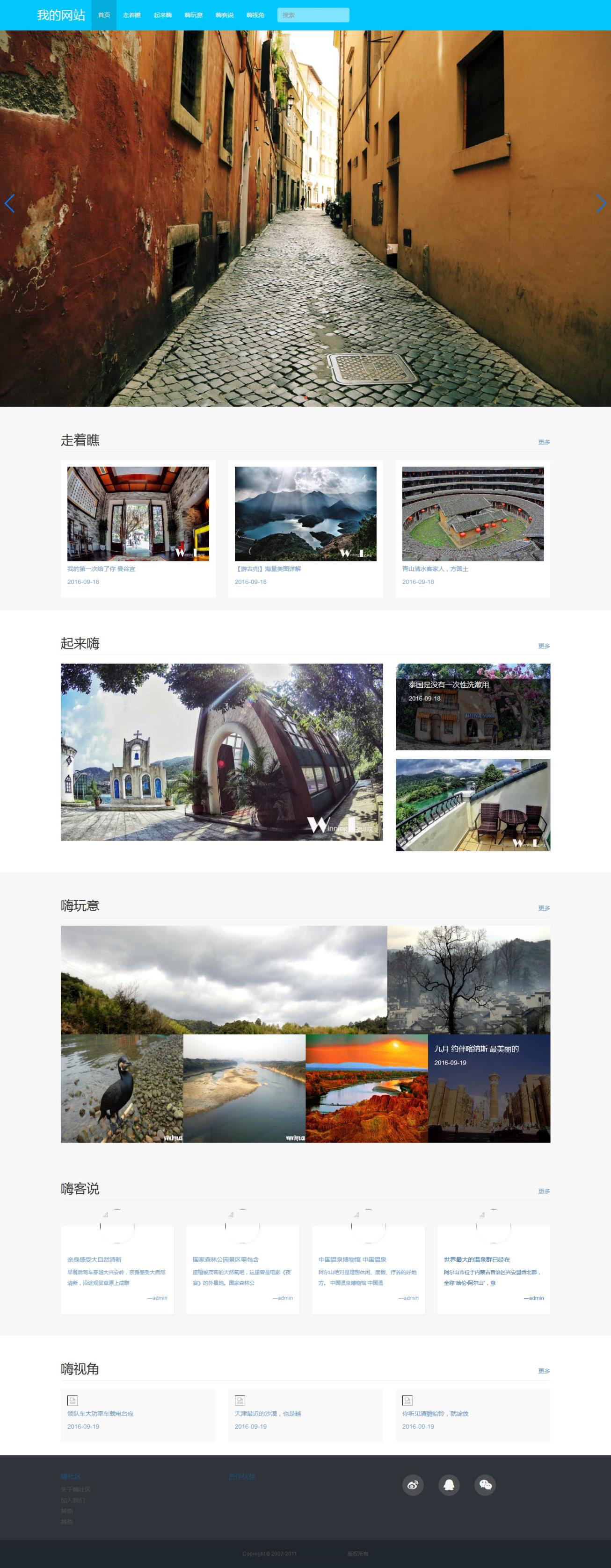Open the WeChat icon in the footer

pos(485,1485)
